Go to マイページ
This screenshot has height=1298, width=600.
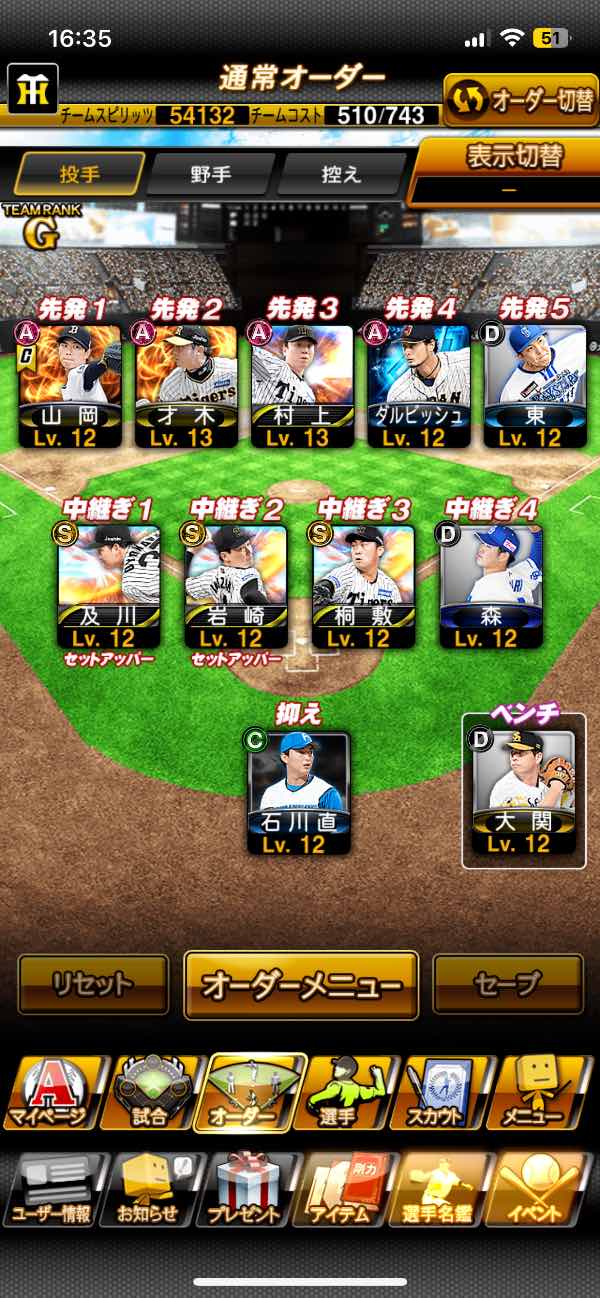[50, 1093]
